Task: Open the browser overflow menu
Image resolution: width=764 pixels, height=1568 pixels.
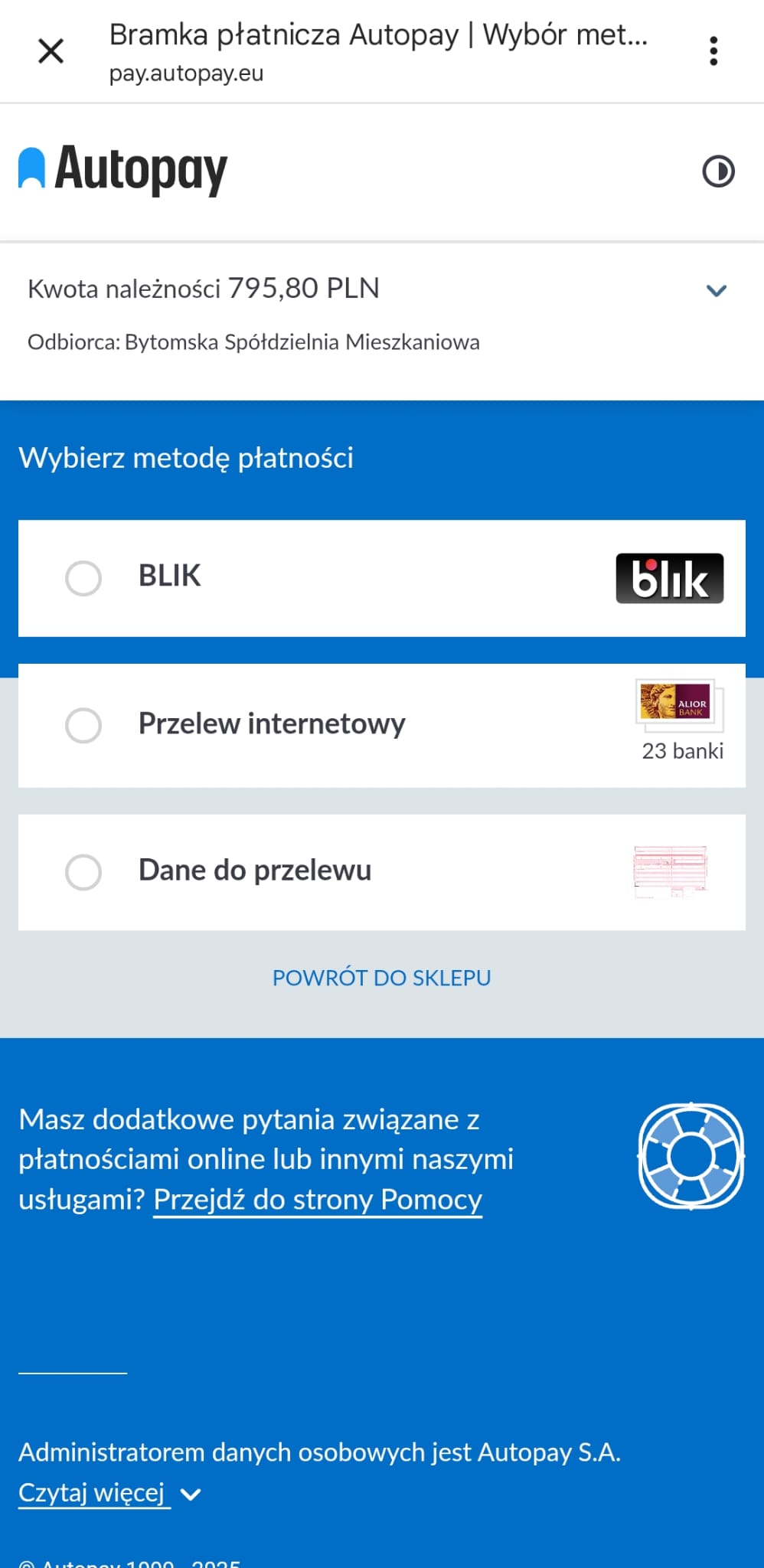Action: [x=713, y=51]
